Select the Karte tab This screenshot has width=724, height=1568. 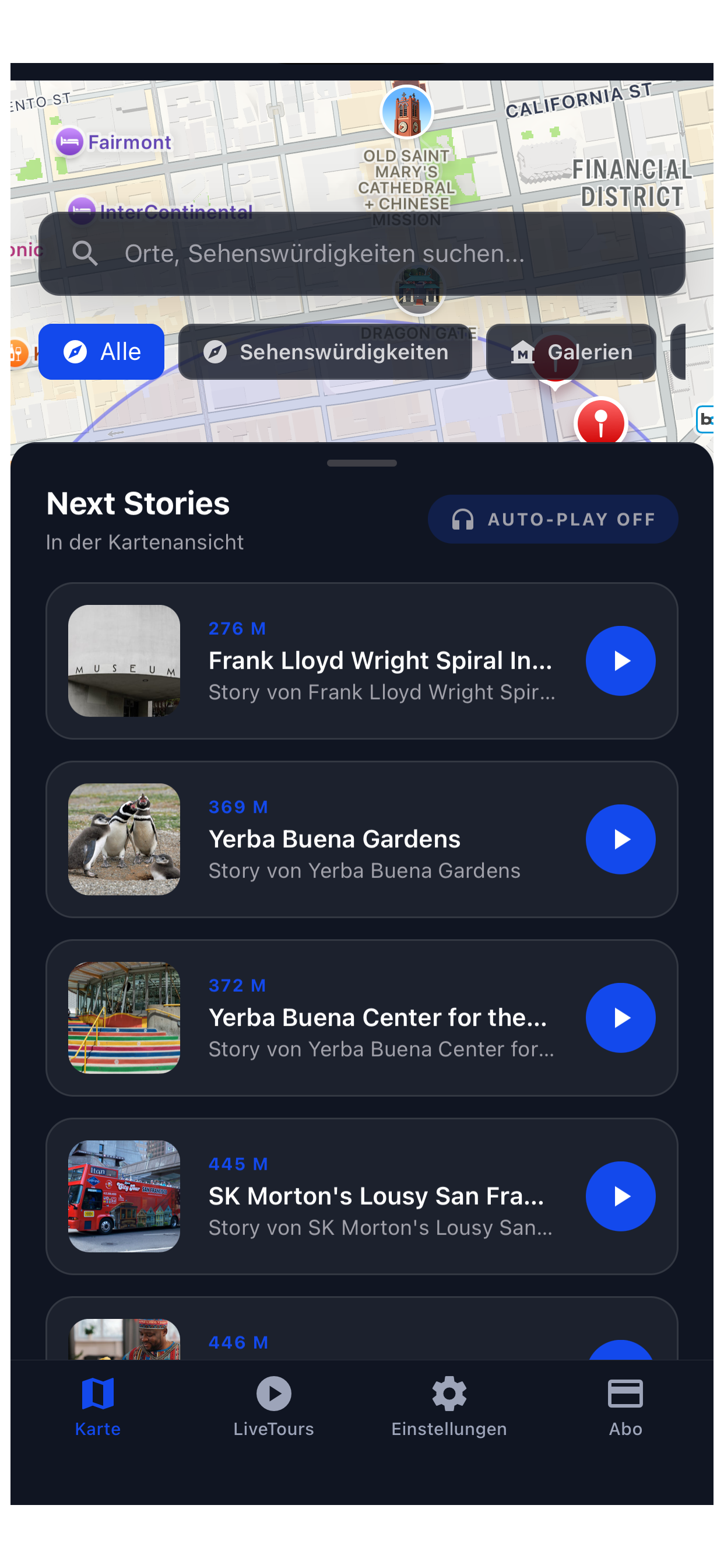click(97, 1406)
